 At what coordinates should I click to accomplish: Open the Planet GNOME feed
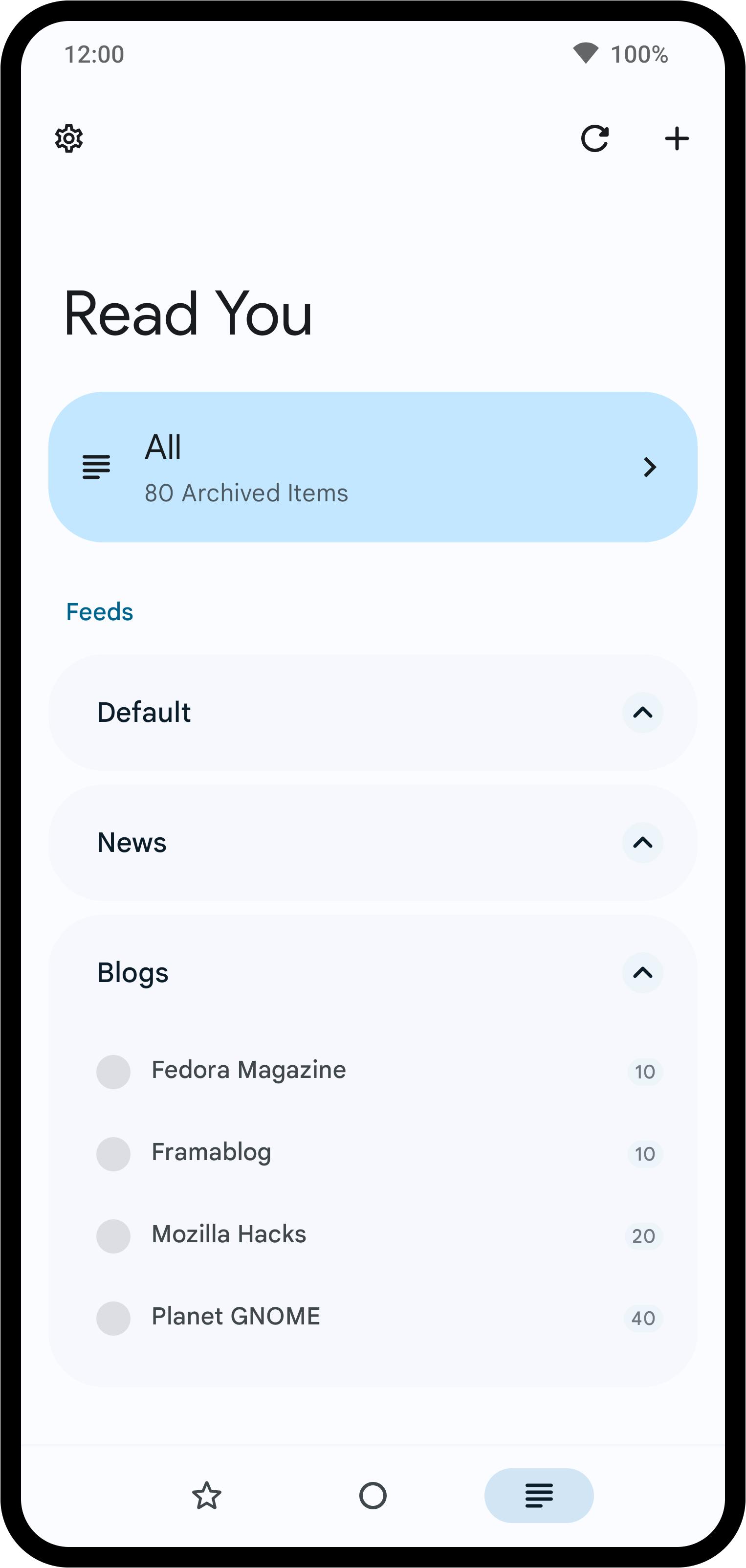(236, 1317)
